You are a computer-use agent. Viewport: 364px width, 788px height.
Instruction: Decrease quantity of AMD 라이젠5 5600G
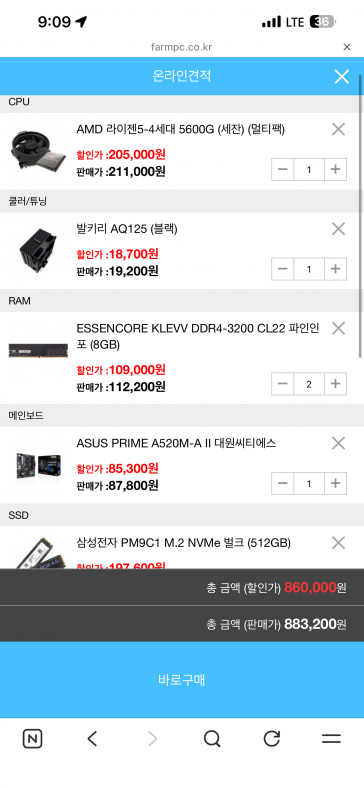[283, 169]
